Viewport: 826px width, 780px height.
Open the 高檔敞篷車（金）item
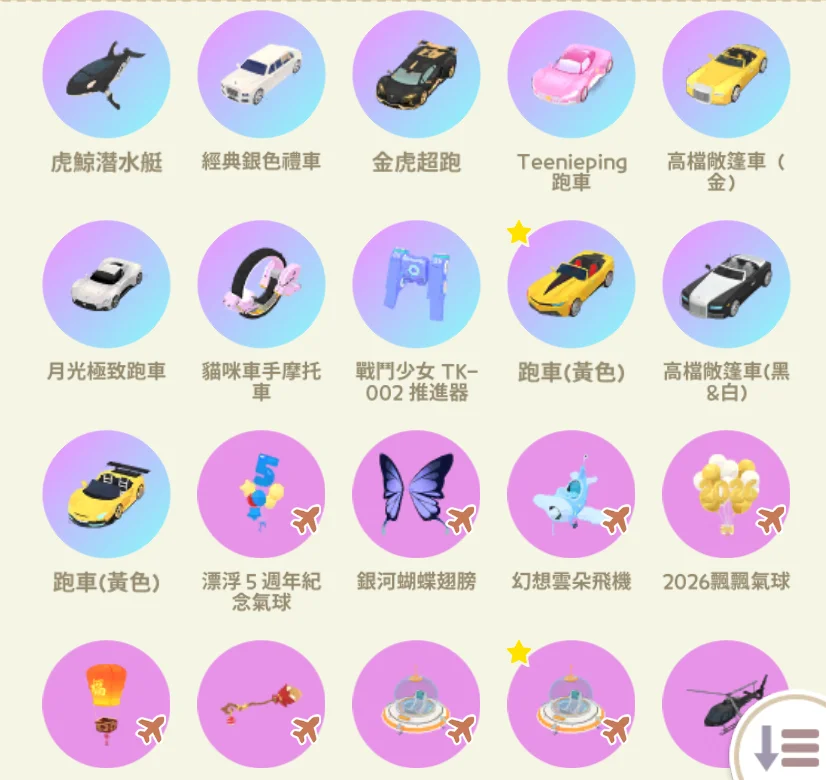coord(726,74)
